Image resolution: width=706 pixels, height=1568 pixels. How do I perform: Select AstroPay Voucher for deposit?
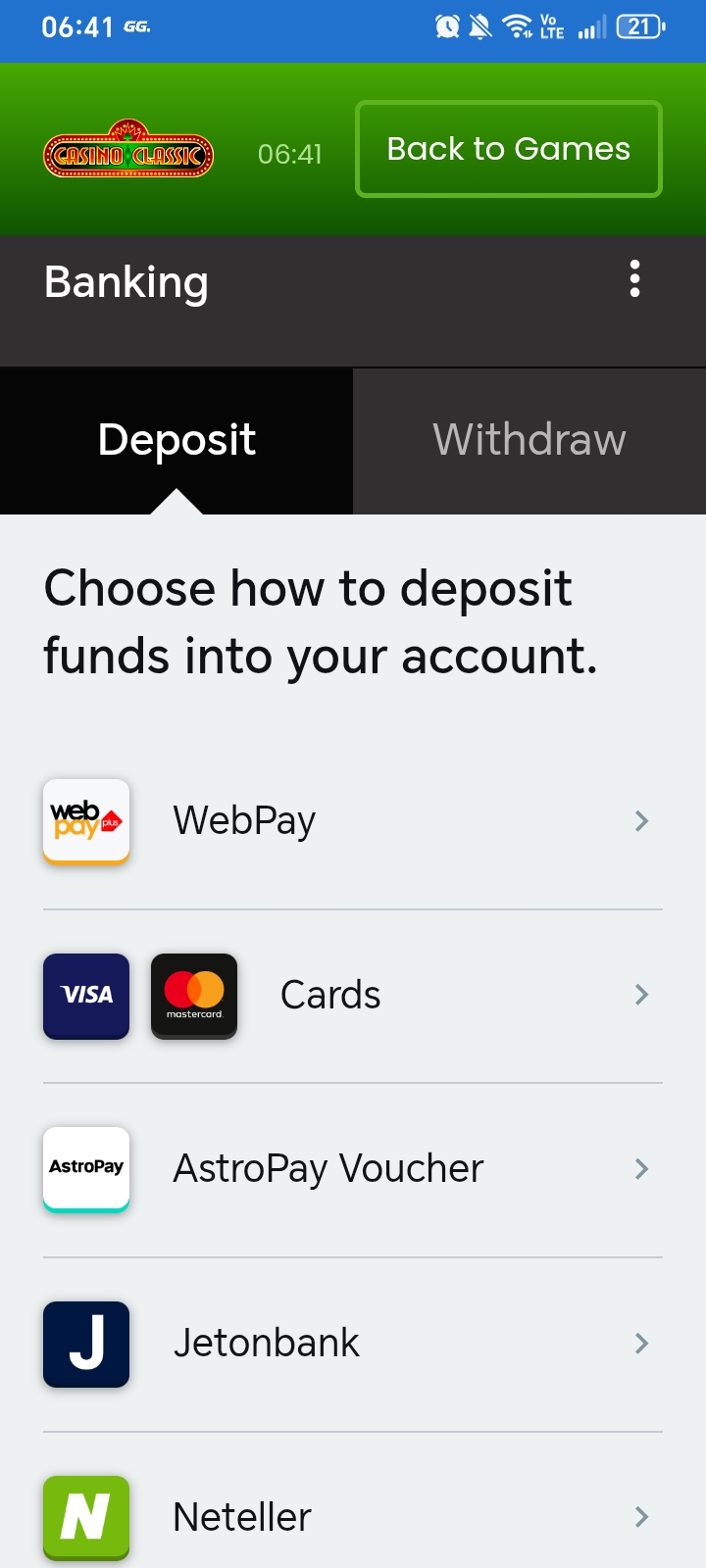click(x=353, y=1169)
